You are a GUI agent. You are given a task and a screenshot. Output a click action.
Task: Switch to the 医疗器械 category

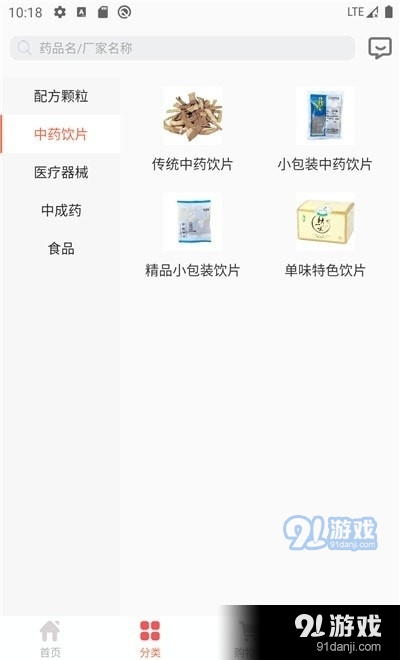(x=61, y=172)
